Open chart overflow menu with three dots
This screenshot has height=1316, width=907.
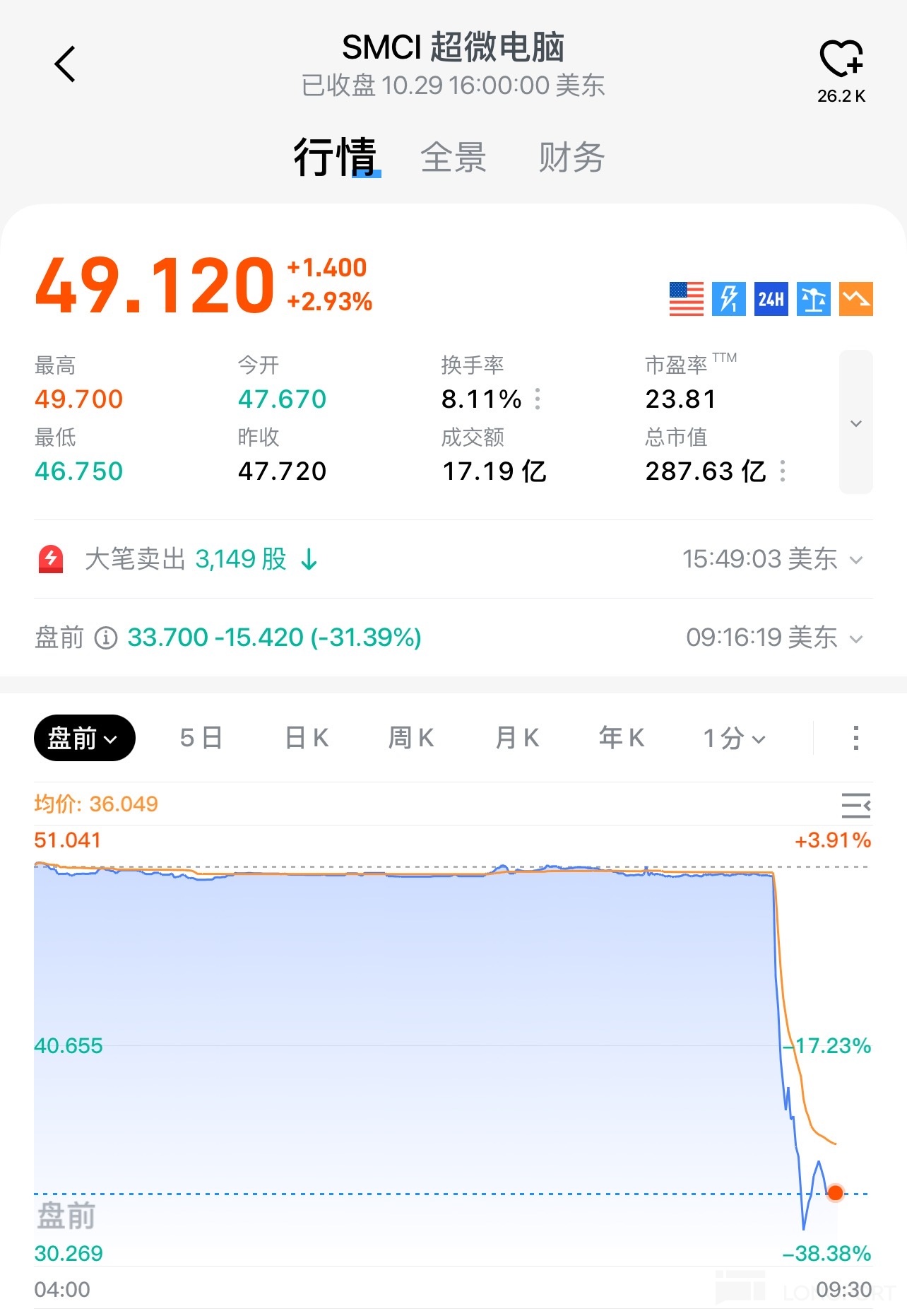coord(855,738)
